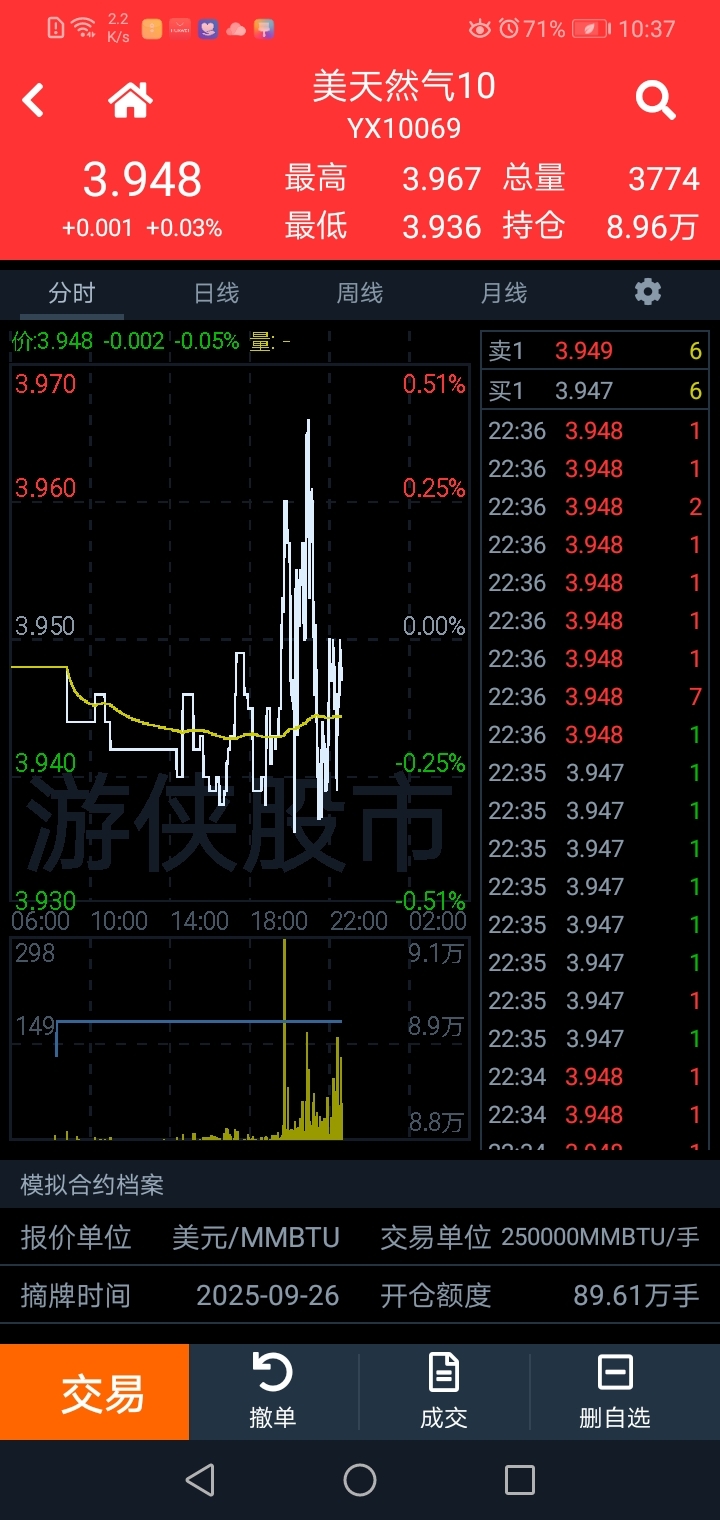The height and width of the screenshot is (1520, 720).
Task: Open the search magnifier icon
Action: pos(656,100)
